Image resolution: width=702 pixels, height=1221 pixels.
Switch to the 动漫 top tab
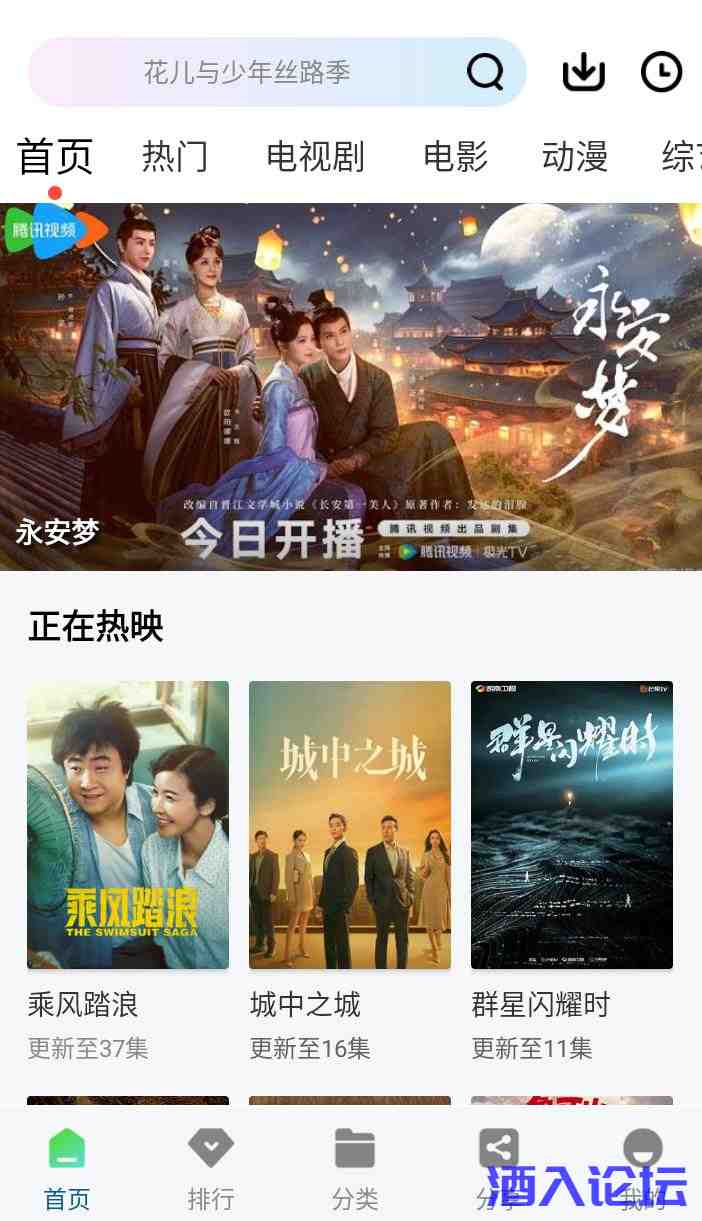(575, 157)
